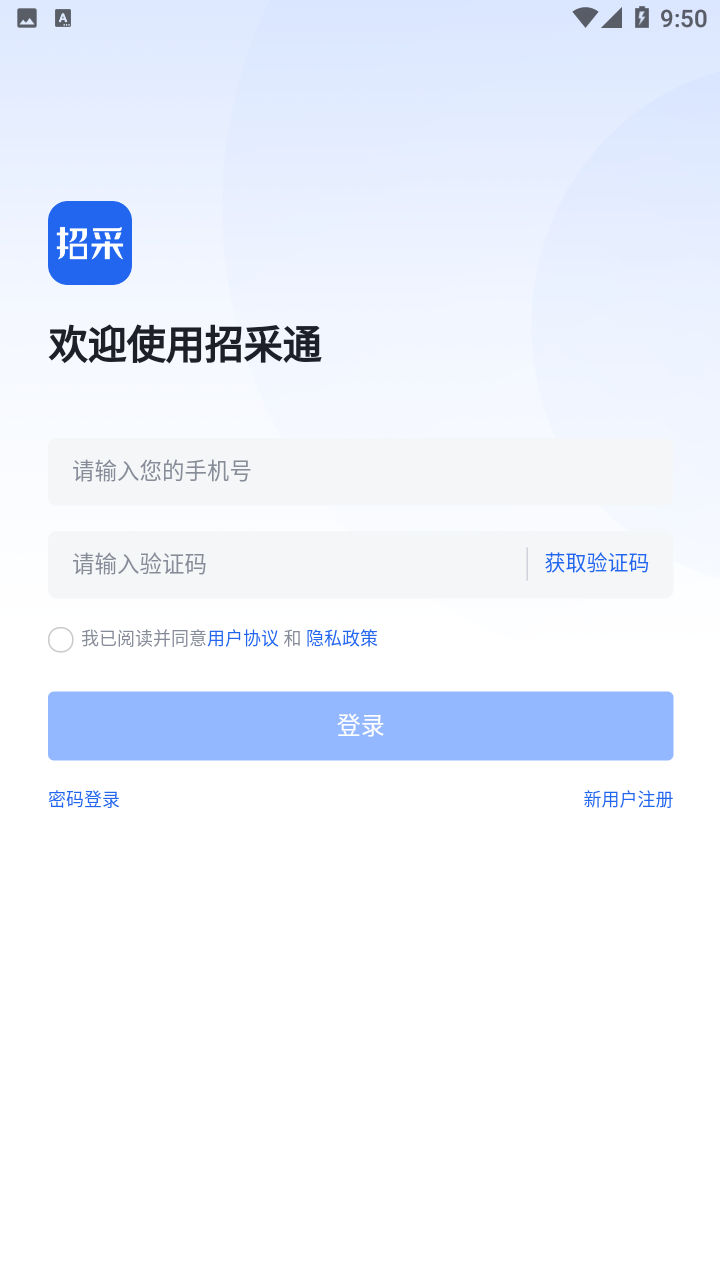Tap the 请输入您的手机号 phone input field
Viewport: 720px width, 1280px height.
(x=360, y=470)
